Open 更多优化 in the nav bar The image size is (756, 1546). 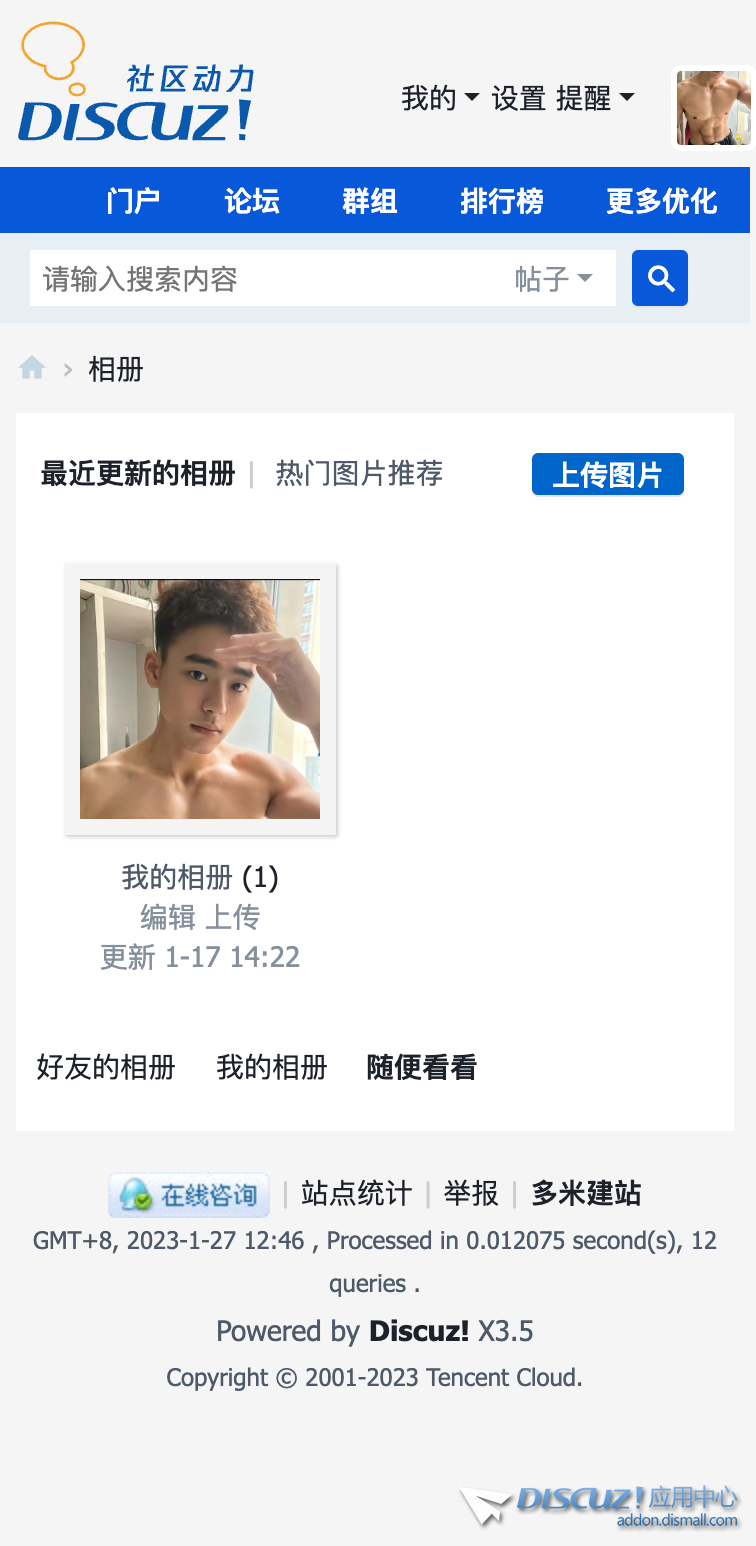[x=661, y=201]
